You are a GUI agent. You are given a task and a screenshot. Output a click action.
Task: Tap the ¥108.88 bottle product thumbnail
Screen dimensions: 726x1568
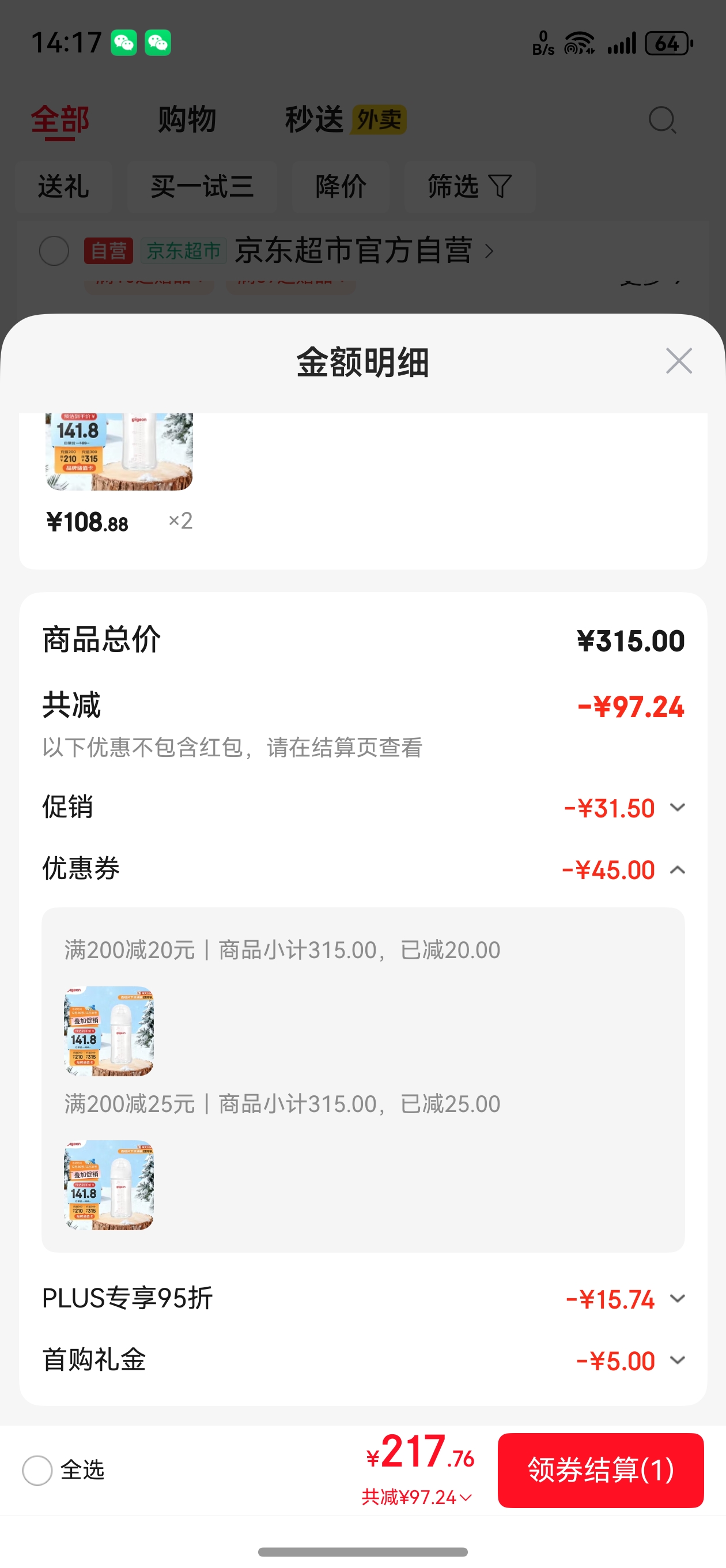pos(119,450)
